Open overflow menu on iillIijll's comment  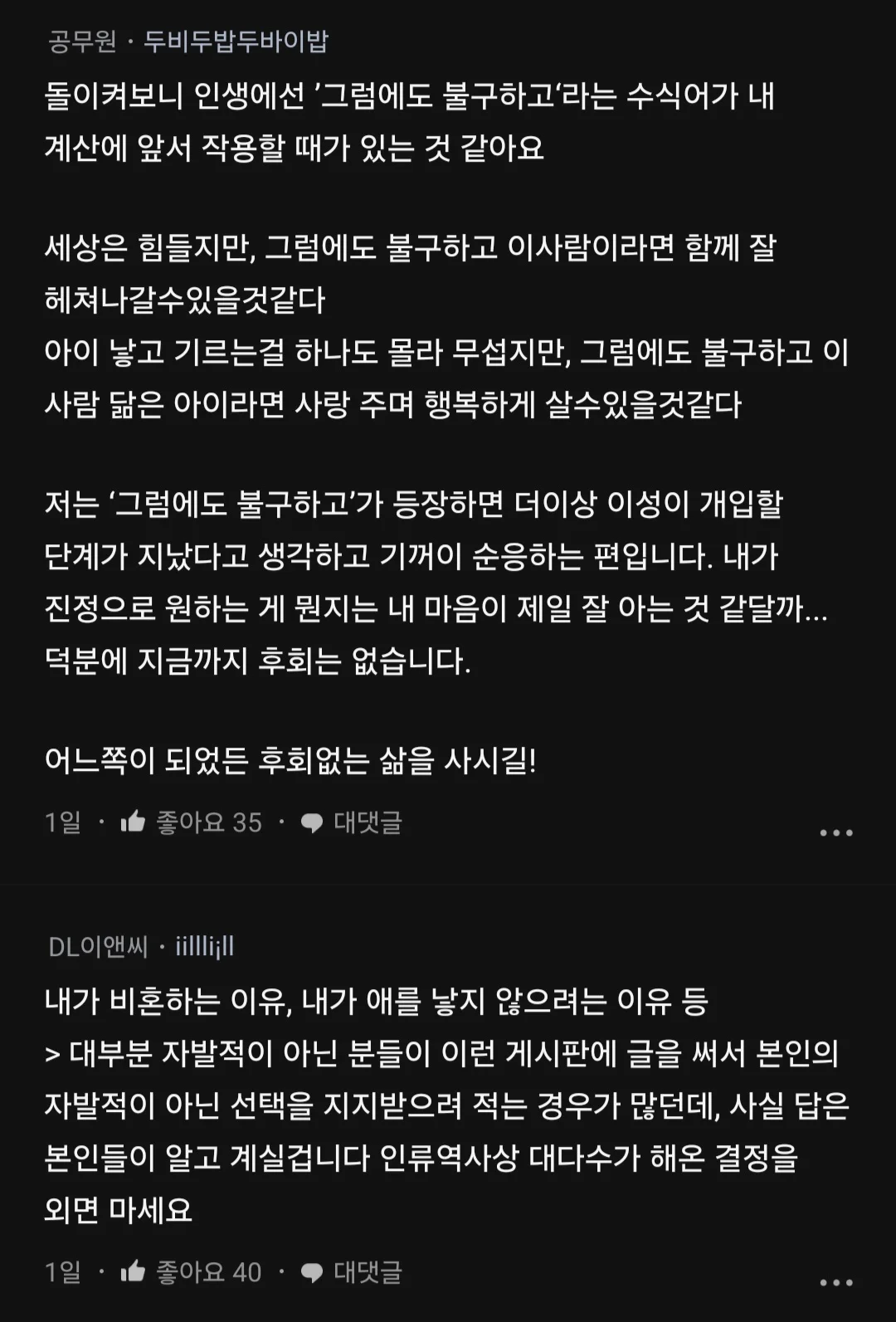(x=835, y=1282)
